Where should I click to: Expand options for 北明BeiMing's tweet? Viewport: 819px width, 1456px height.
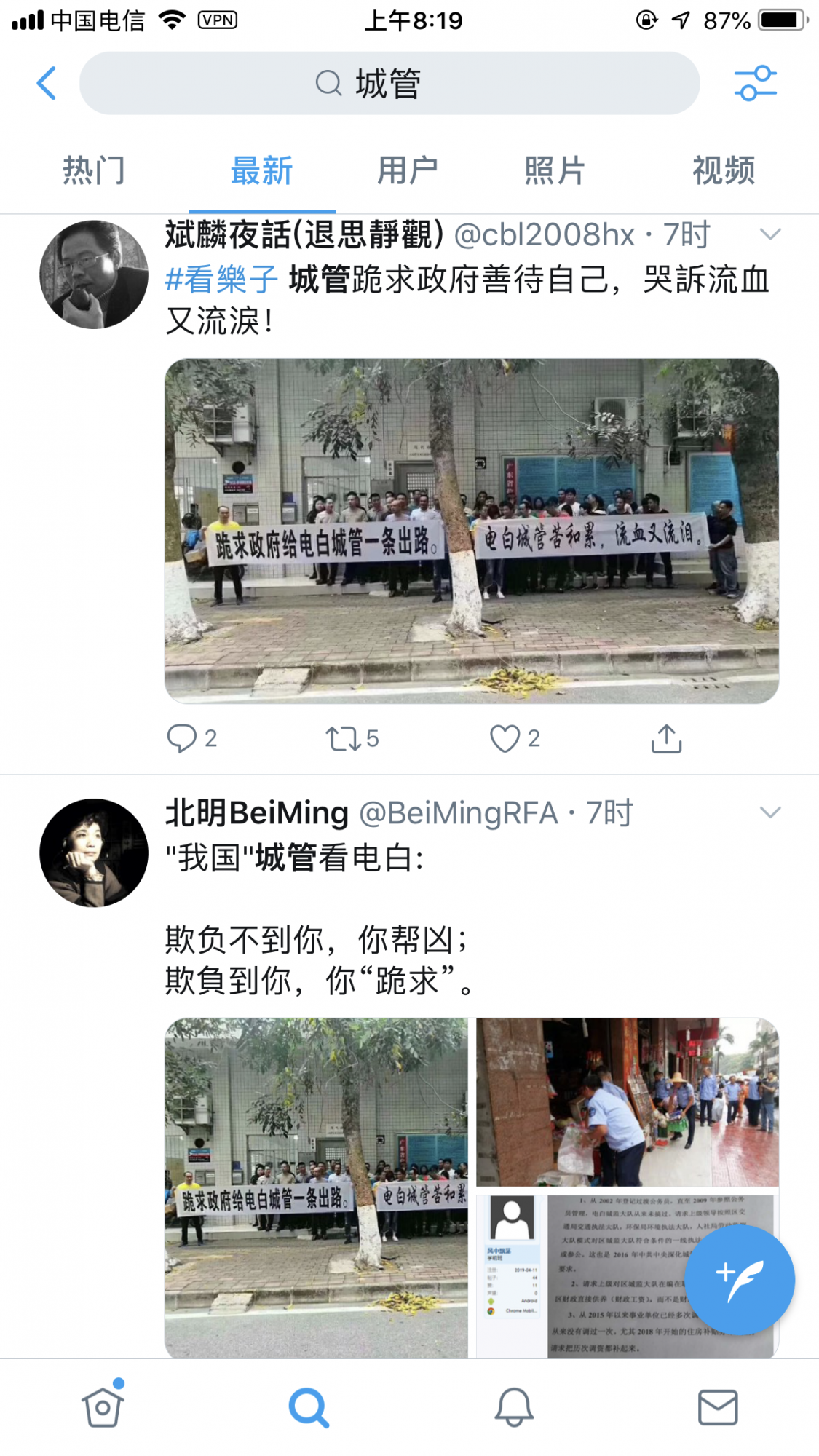point(769,812)
